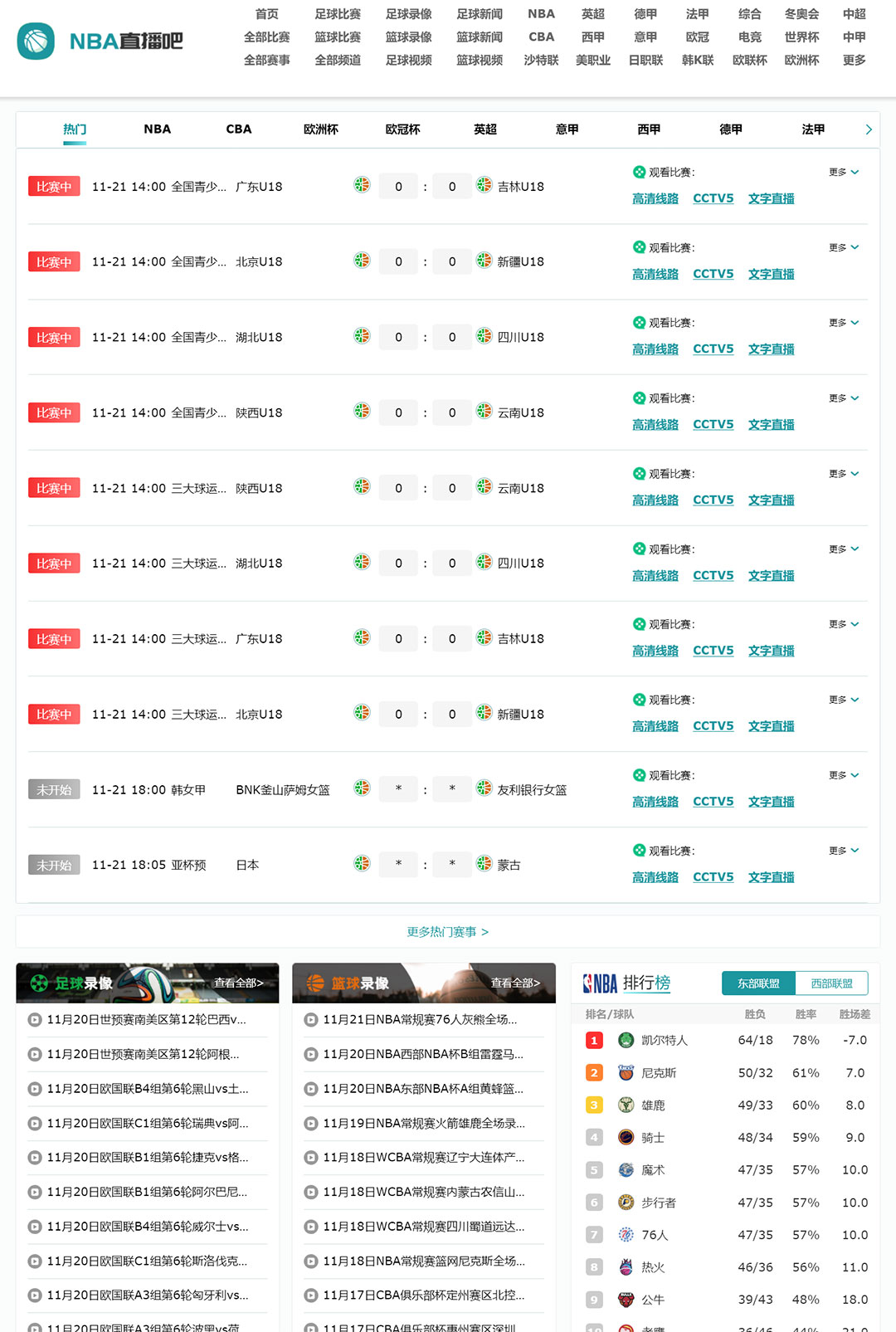Open CCTV5 stream for 北京U18 vs 新疆U18 全国青少
This screenshot has width=896, height=1332.
click(713, 274)
